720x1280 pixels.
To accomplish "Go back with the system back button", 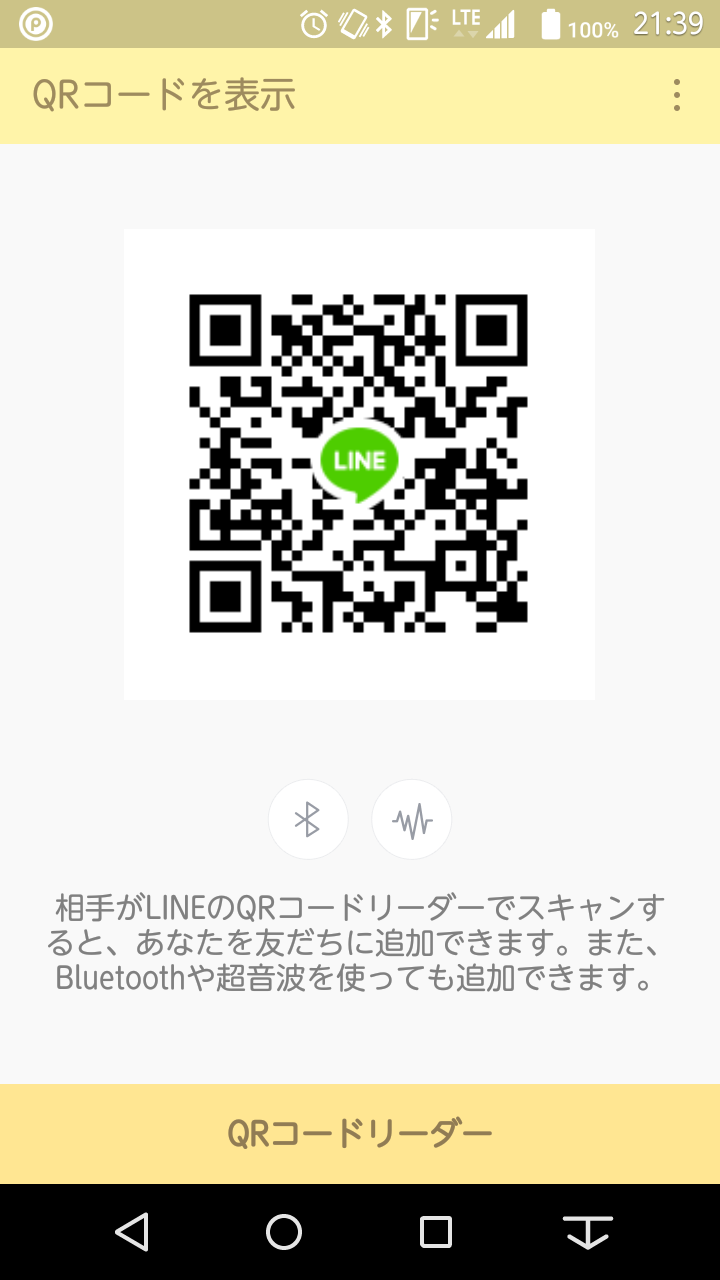I will [132, 1232].
